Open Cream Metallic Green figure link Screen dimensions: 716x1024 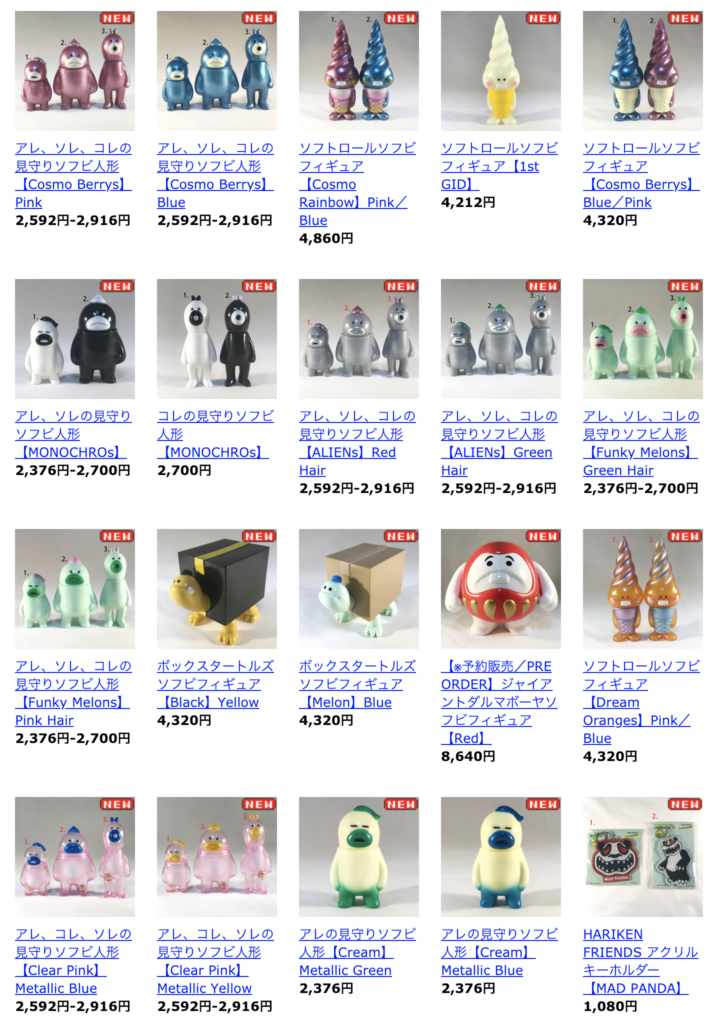pyautogui.click(x=357, y=952)
